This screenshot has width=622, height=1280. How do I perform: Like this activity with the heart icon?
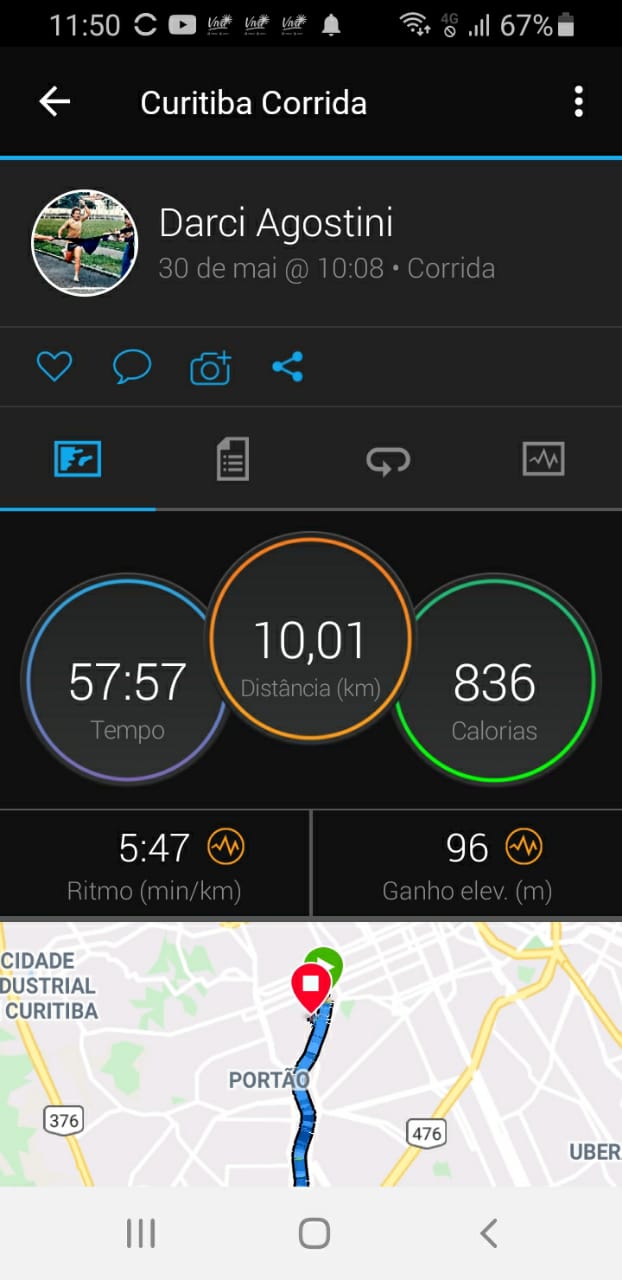point(54,367)
